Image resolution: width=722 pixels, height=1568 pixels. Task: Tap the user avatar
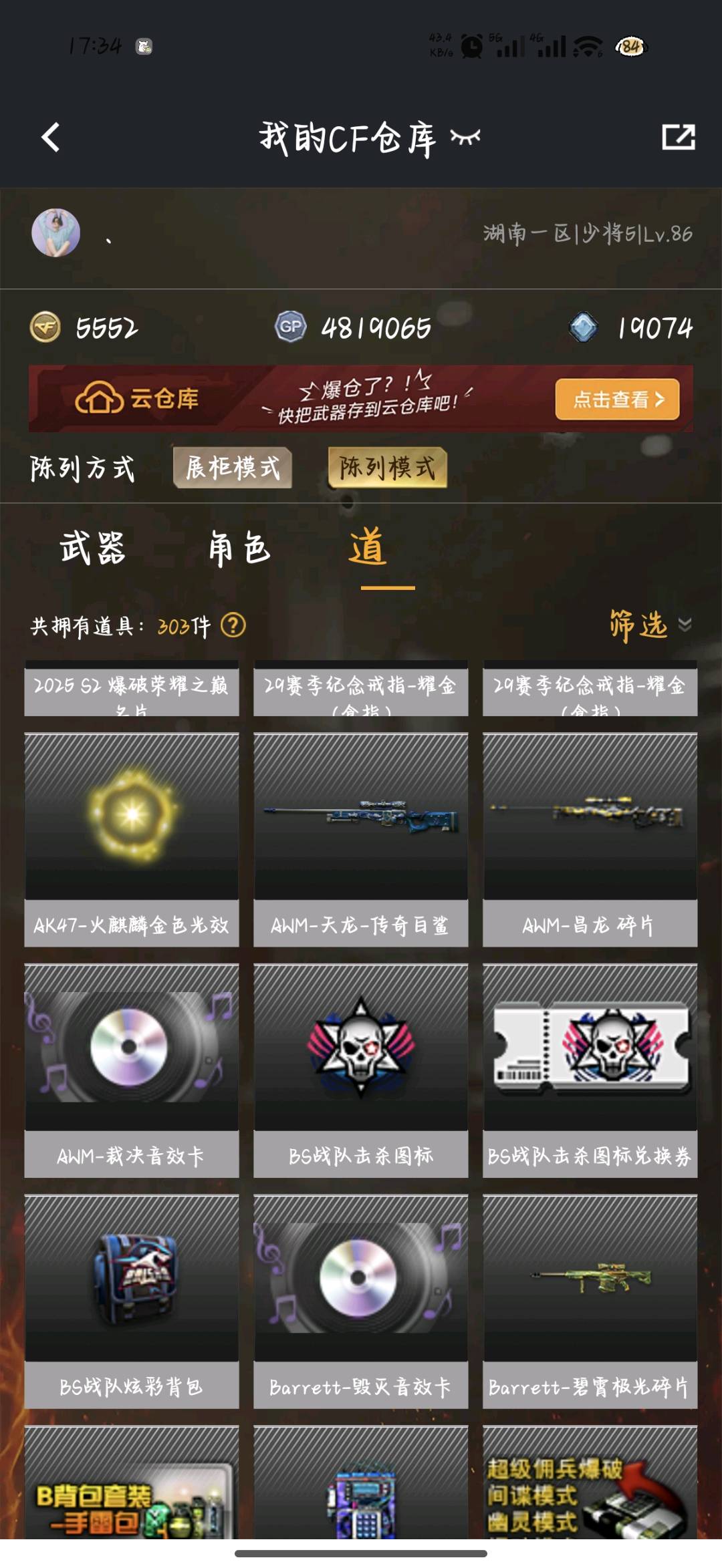56,233
